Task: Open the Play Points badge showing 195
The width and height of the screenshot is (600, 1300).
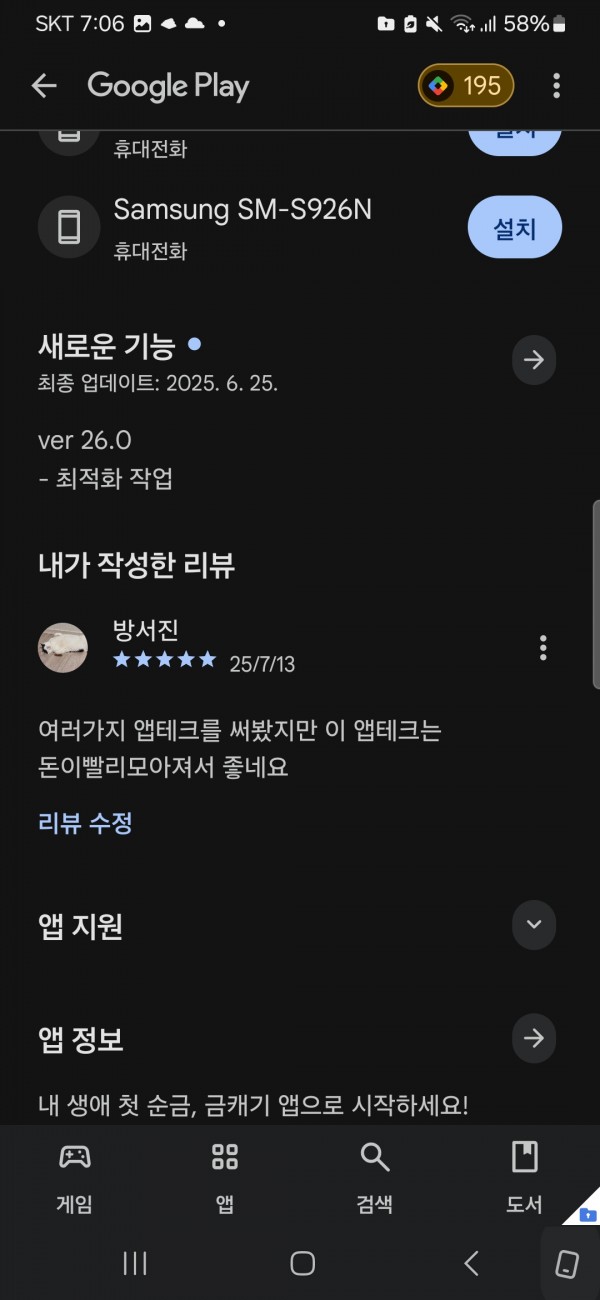Action: (466, 86)
